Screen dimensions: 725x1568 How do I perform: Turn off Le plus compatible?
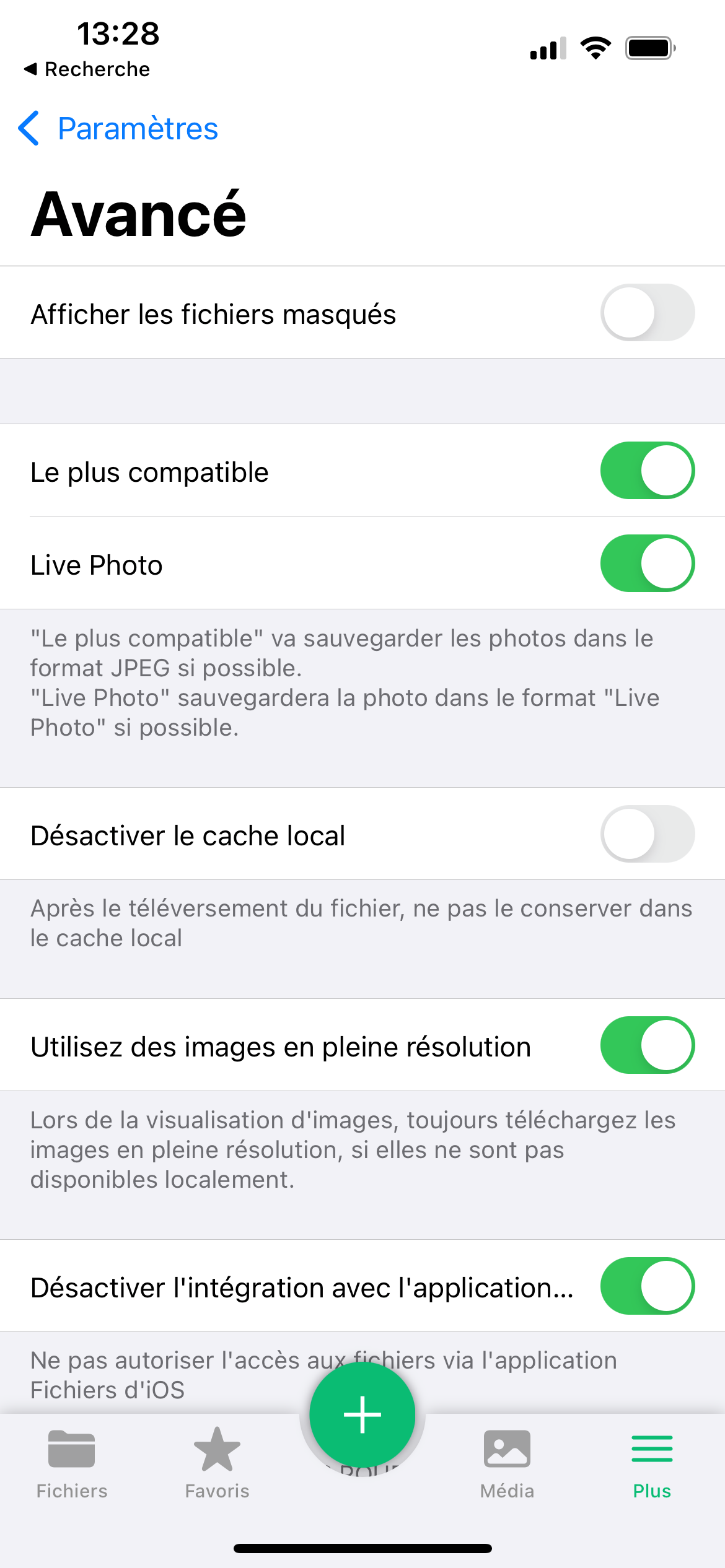pos(647,471)
